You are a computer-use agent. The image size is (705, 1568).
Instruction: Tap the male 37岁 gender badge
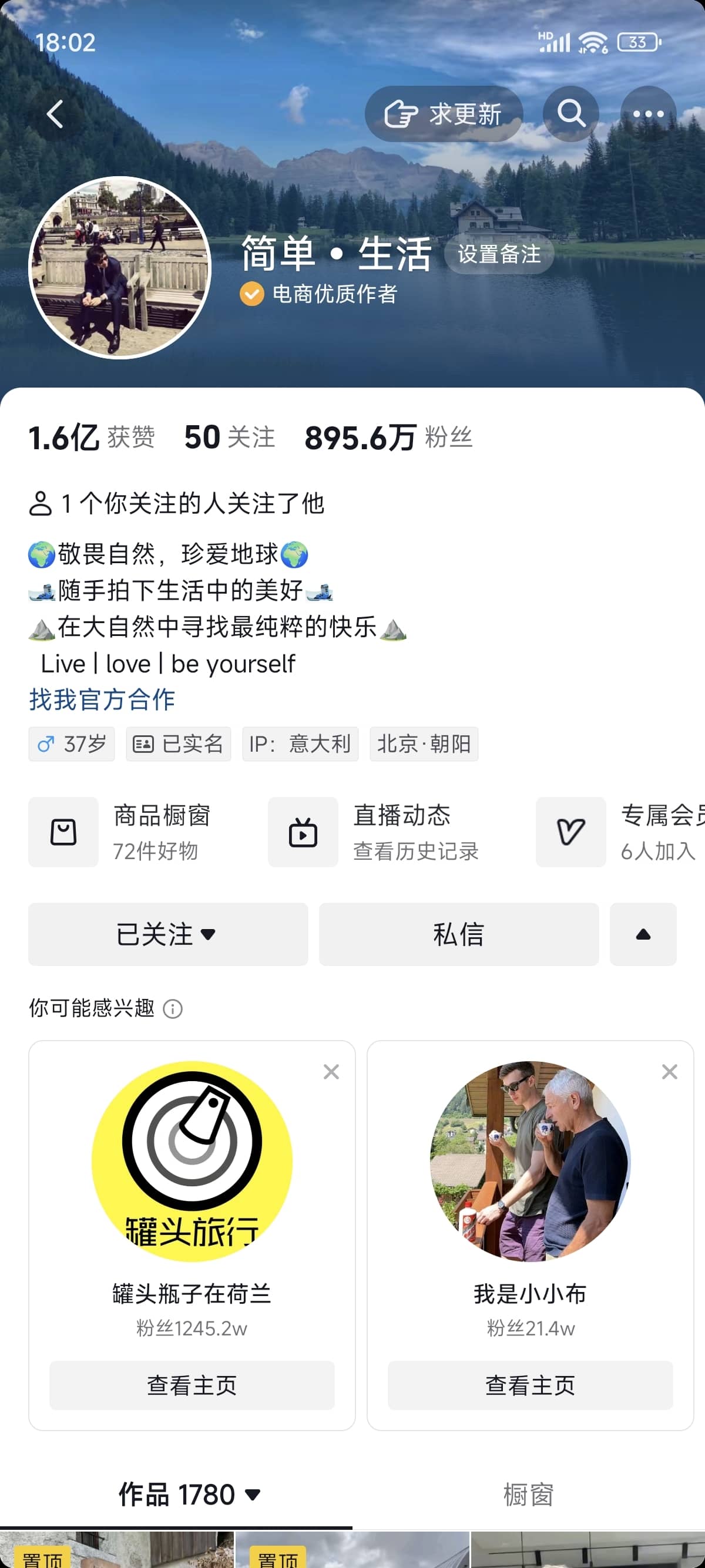(71, 744)
